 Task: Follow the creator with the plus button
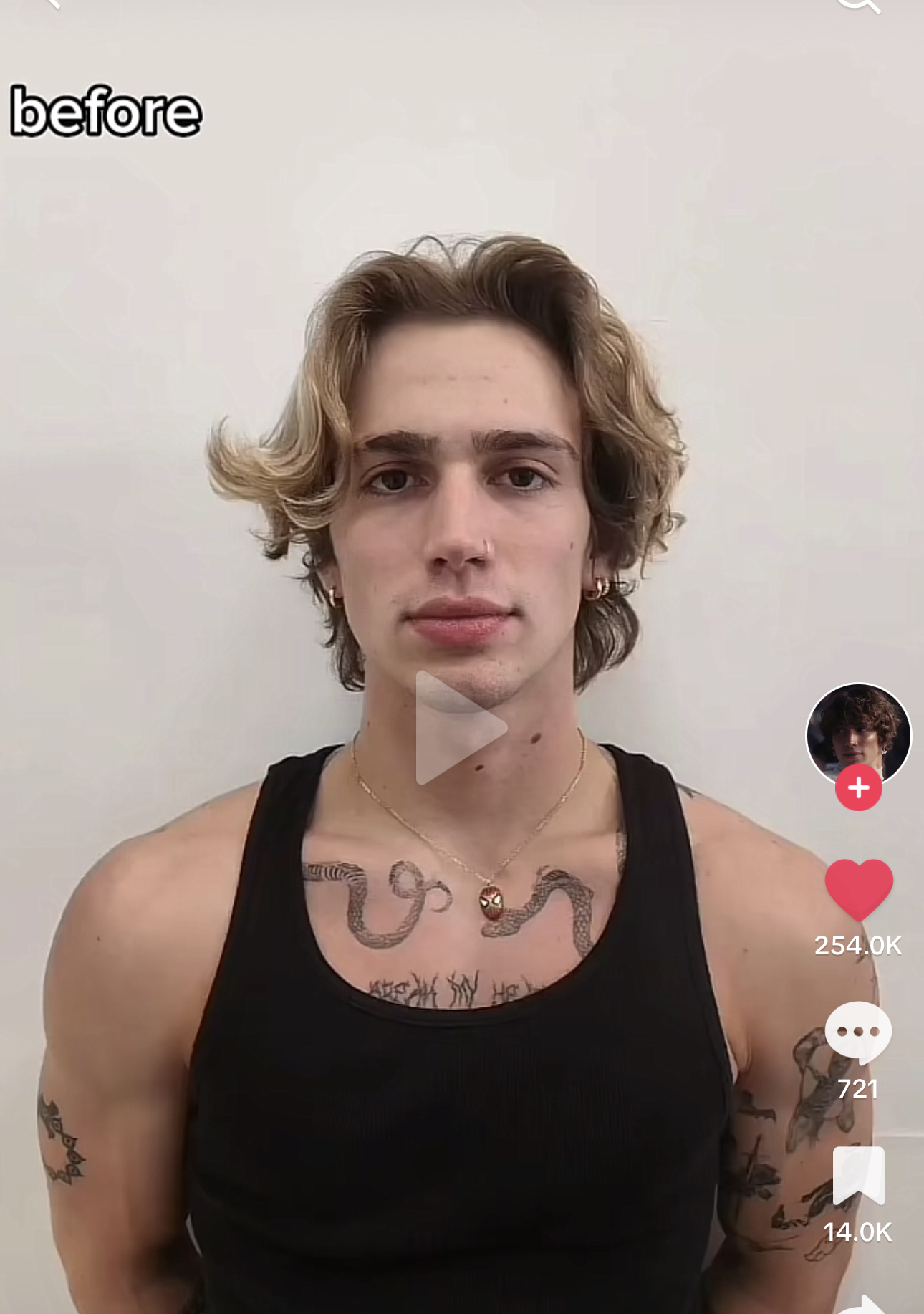[858, 787]
